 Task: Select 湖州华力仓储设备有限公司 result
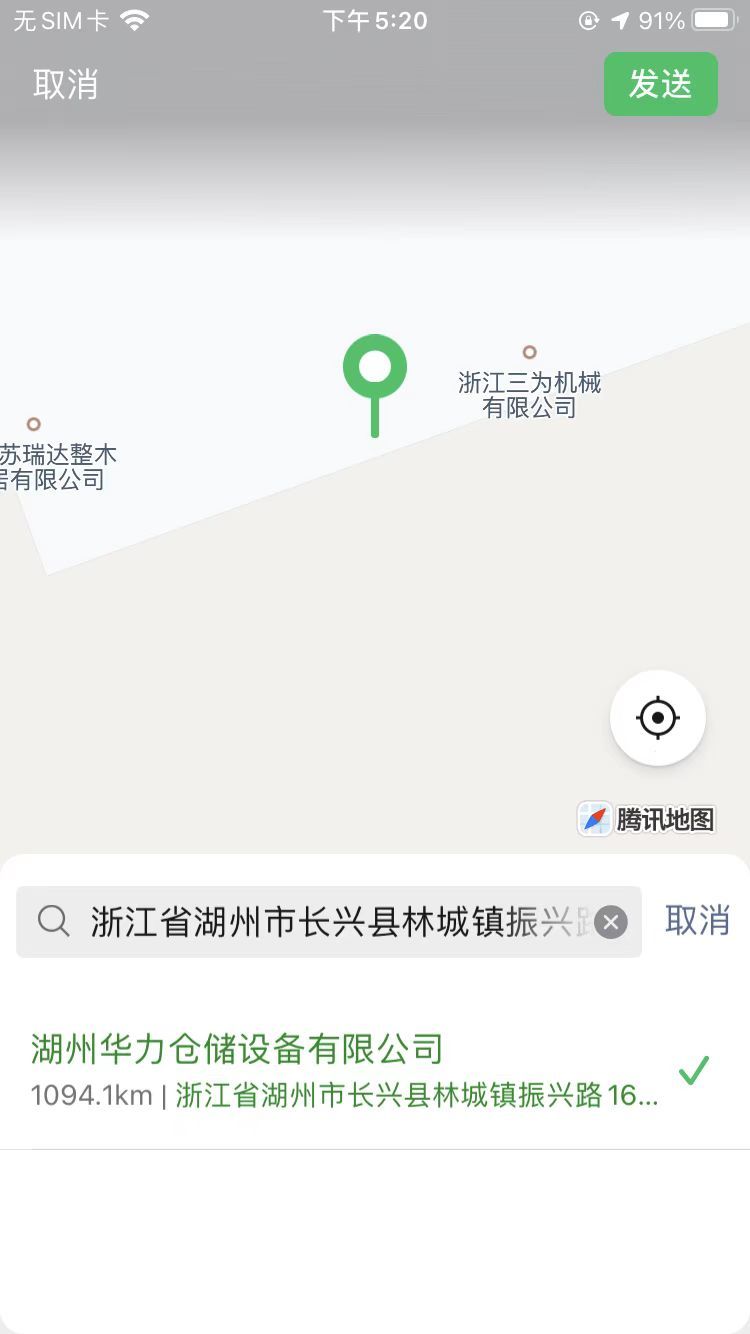coord(345,1072)
